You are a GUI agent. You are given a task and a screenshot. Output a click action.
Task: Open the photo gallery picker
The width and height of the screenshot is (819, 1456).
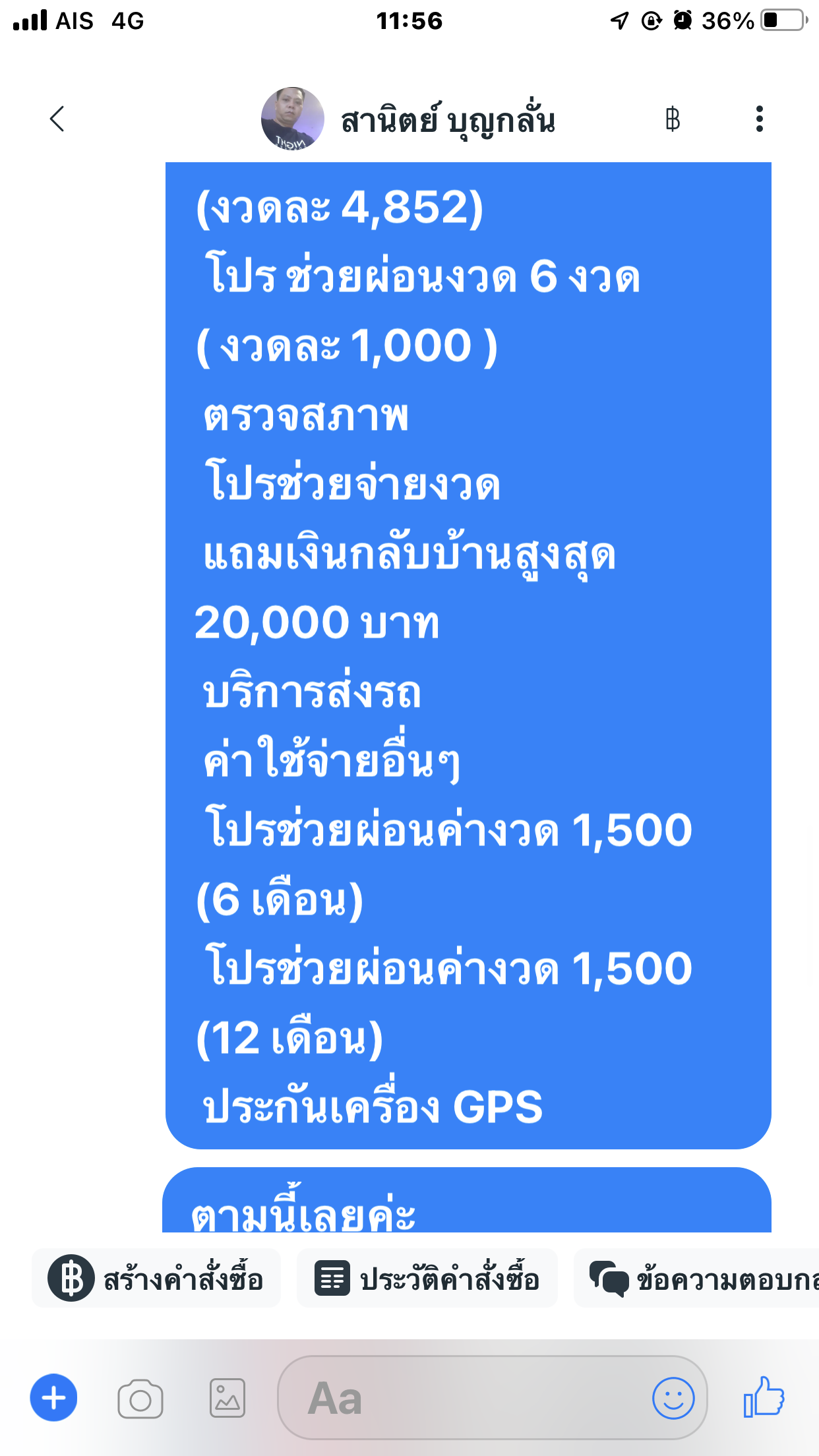pos(228,1399)
